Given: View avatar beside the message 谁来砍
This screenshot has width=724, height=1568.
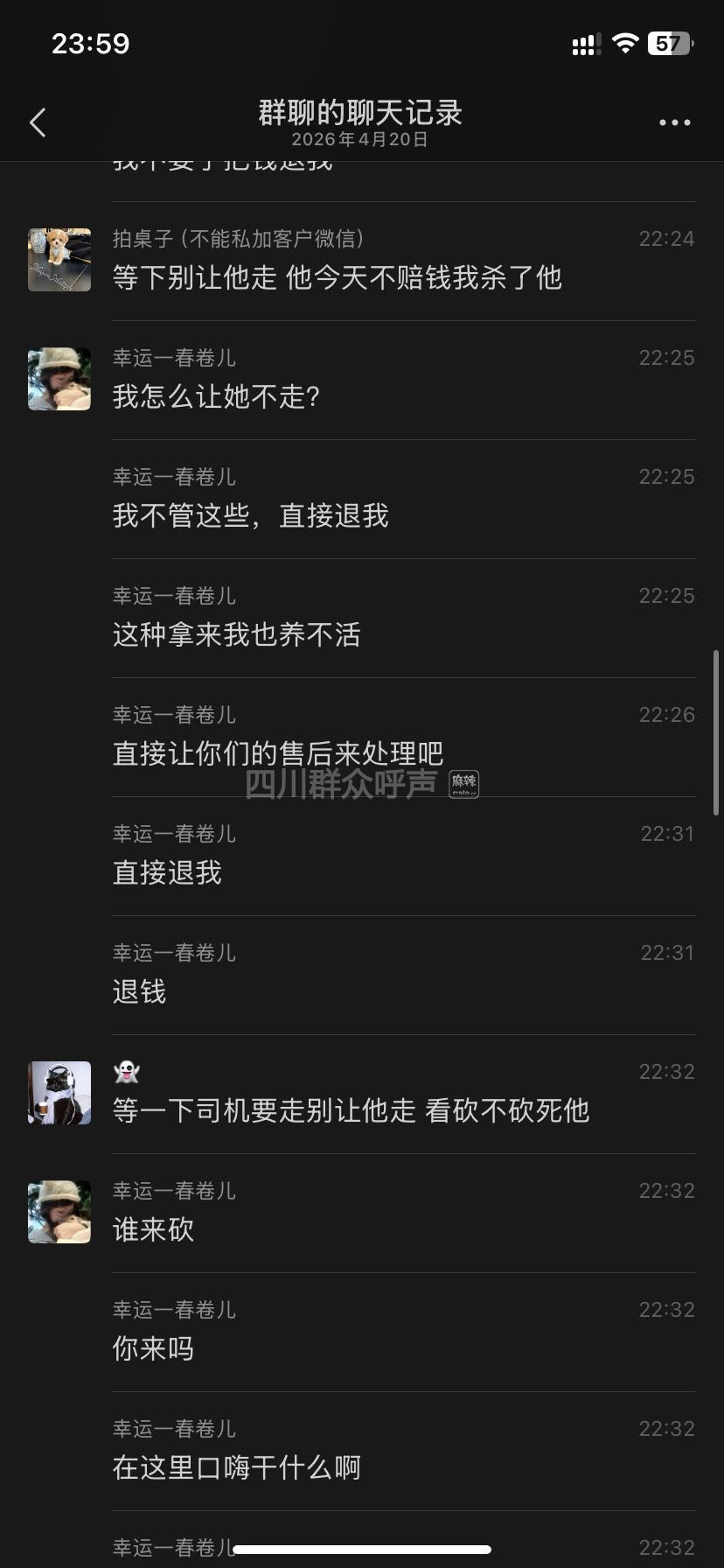Looking at the screenshot, I should coord(59,1212).
